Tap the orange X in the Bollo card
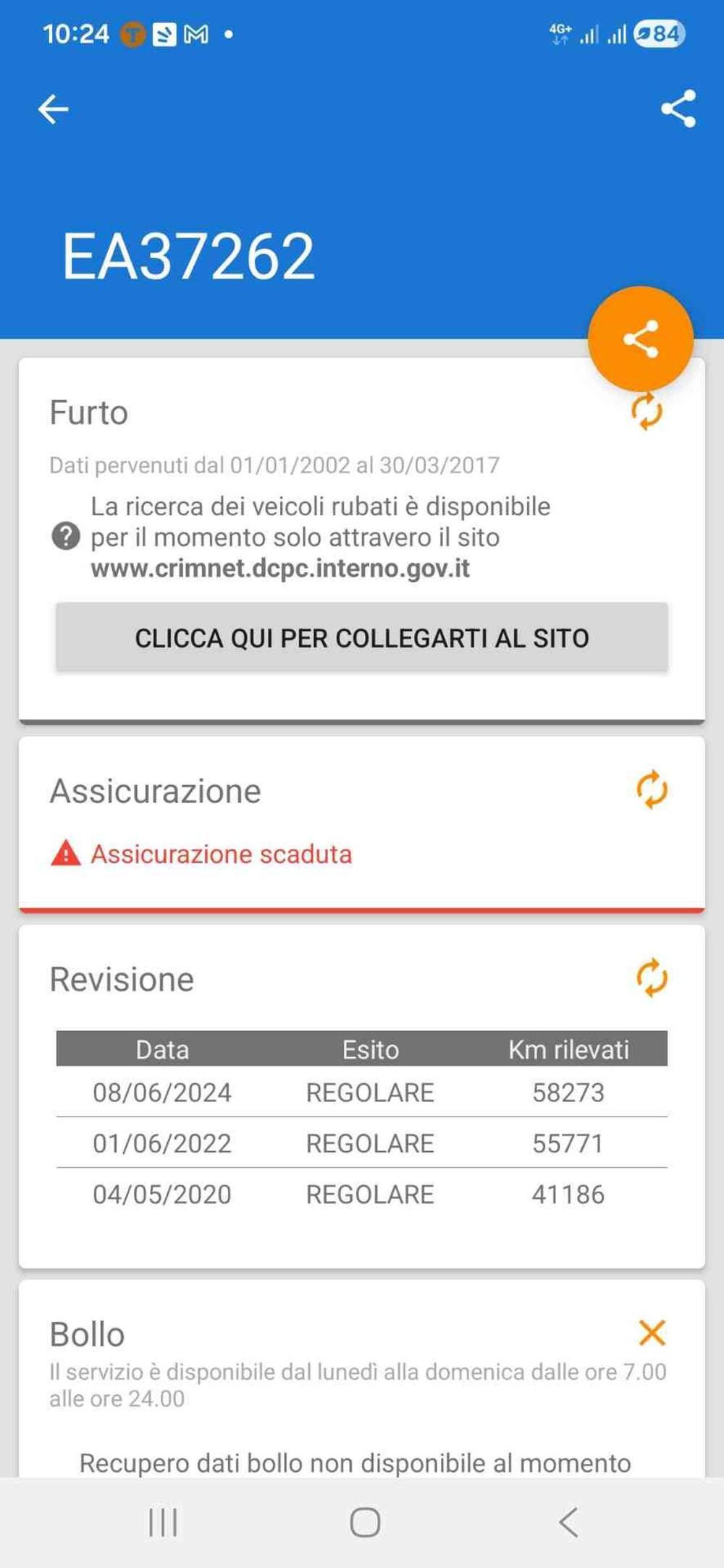The height and width of the screenshot is (1568, 724). pos(652,1333)
